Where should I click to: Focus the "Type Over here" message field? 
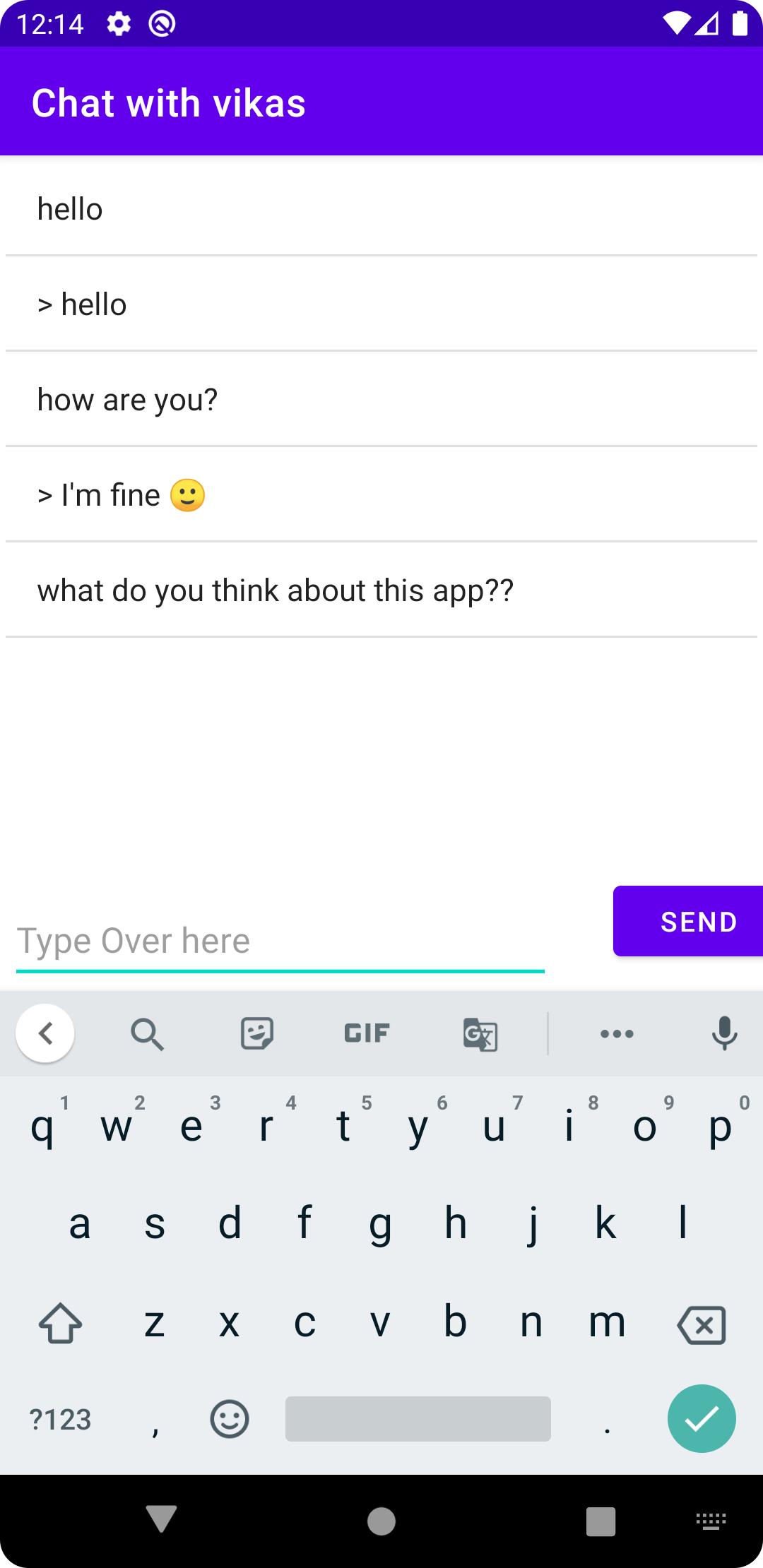(x=280, y=941)
